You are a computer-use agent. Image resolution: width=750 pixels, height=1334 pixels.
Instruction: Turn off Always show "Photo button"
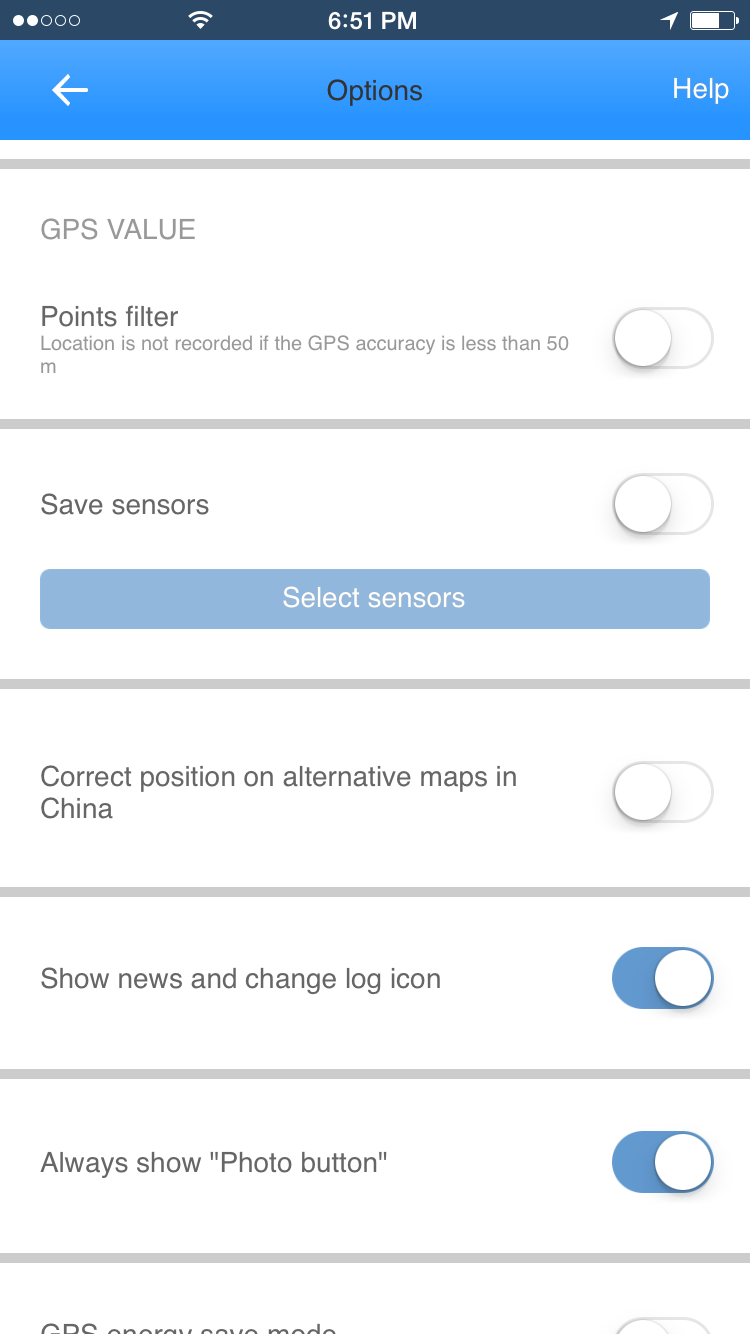click(662, 1162)
